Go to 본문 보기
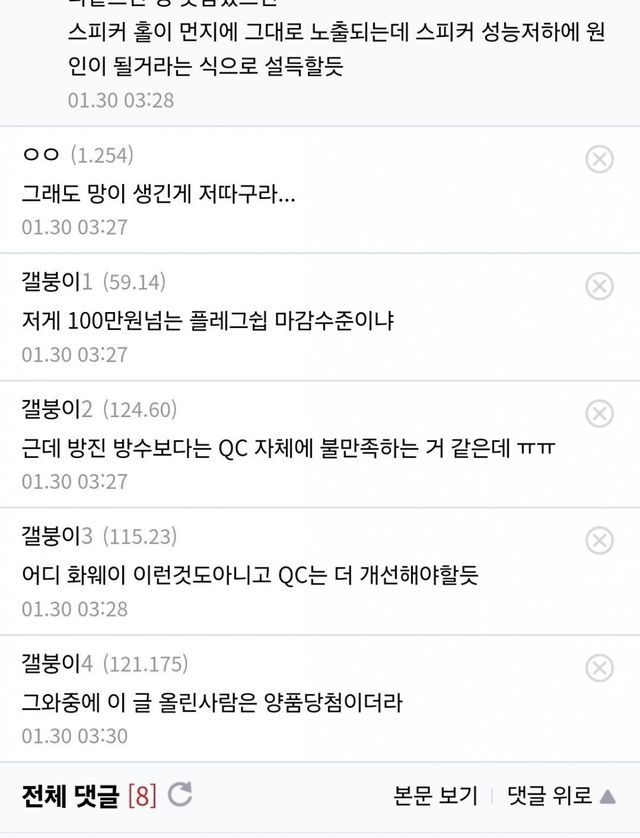 tap(435, 796)
